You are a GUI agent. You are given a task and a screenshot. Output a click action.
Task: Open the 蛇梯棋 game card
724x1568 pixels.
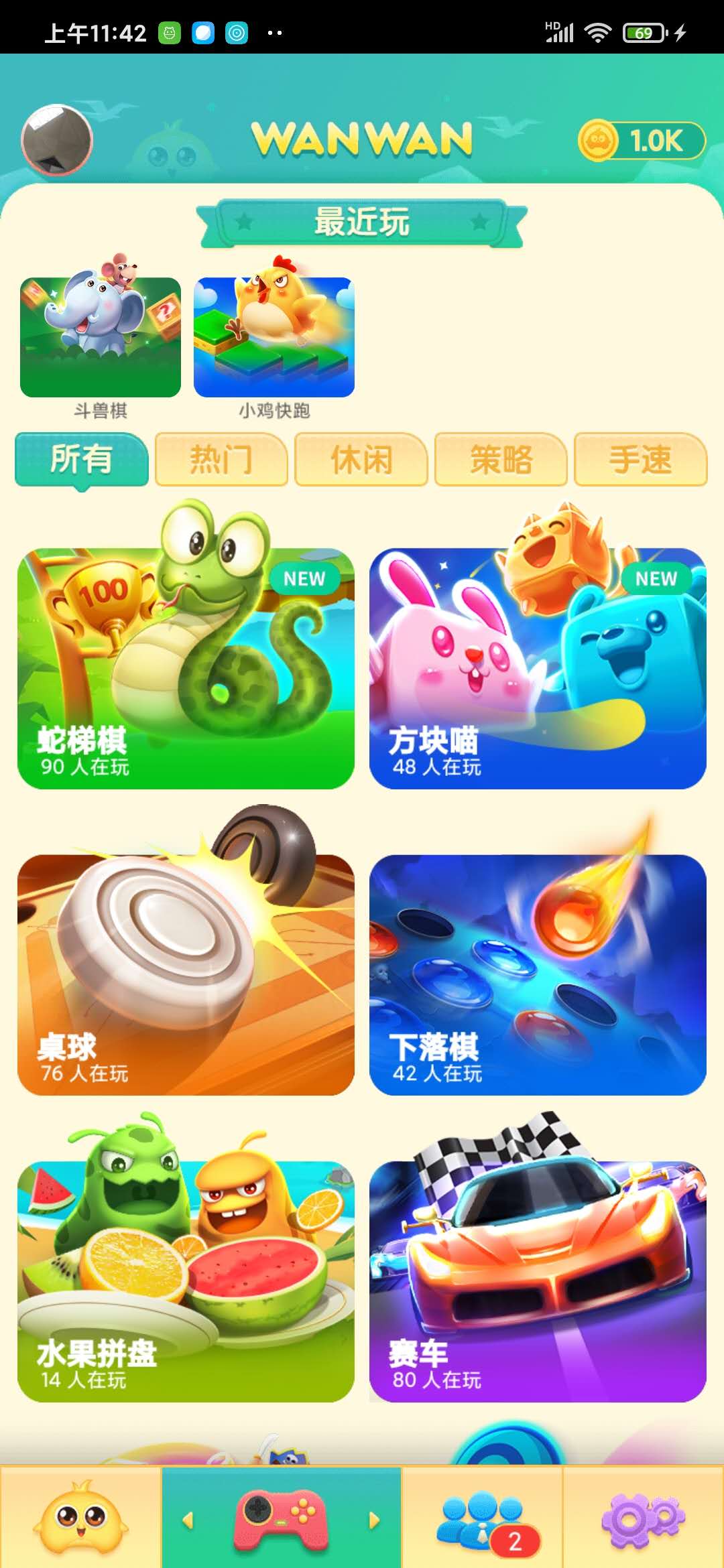(186, 668)
